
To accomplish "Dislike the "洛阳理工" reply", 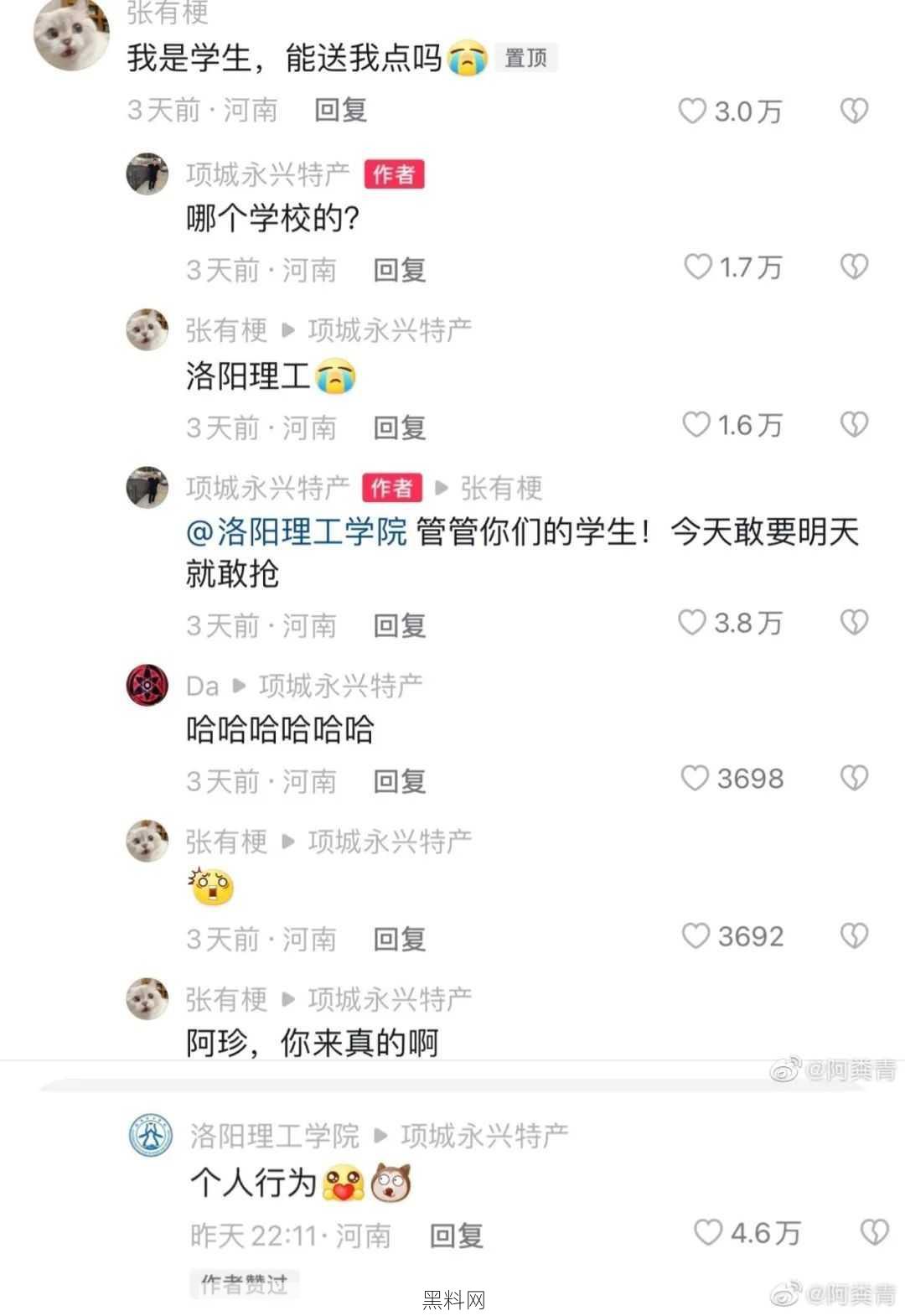I will 854,425.
